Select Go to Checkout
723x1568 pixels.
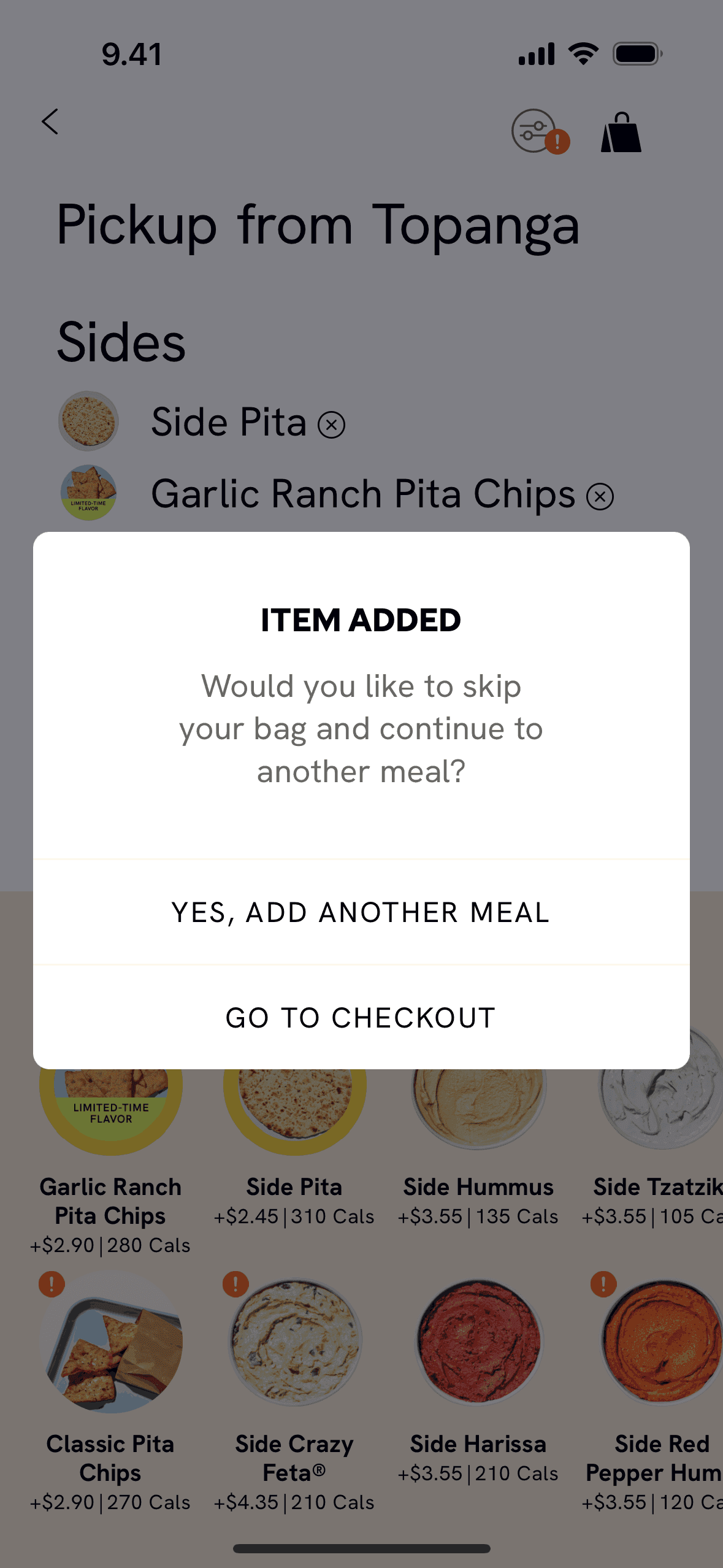click(361, 1018)
